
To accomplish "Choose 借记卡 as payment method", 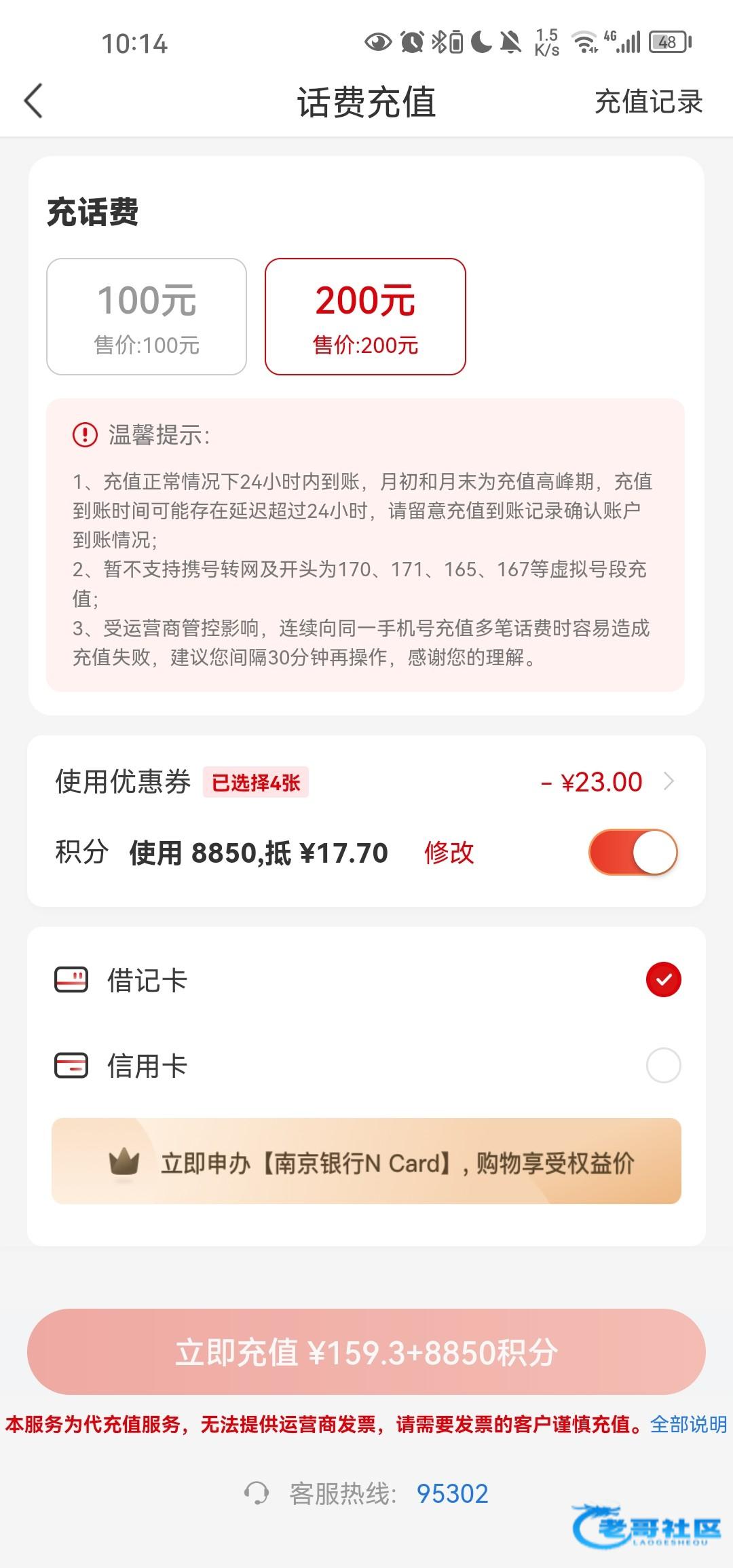I will [x=366, y=980].
